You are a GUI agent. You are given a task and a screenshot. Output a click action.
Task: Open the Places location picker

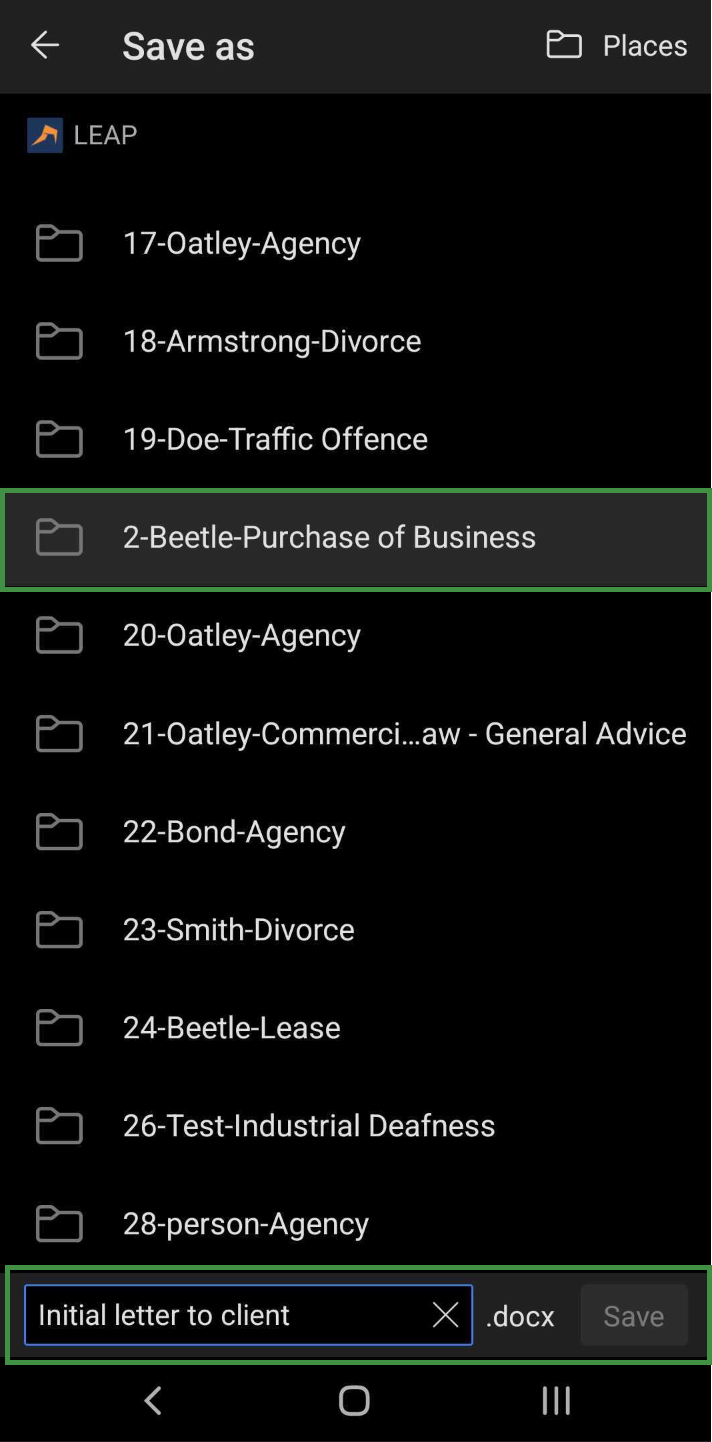pyautogui.click(x=617, y=45)
